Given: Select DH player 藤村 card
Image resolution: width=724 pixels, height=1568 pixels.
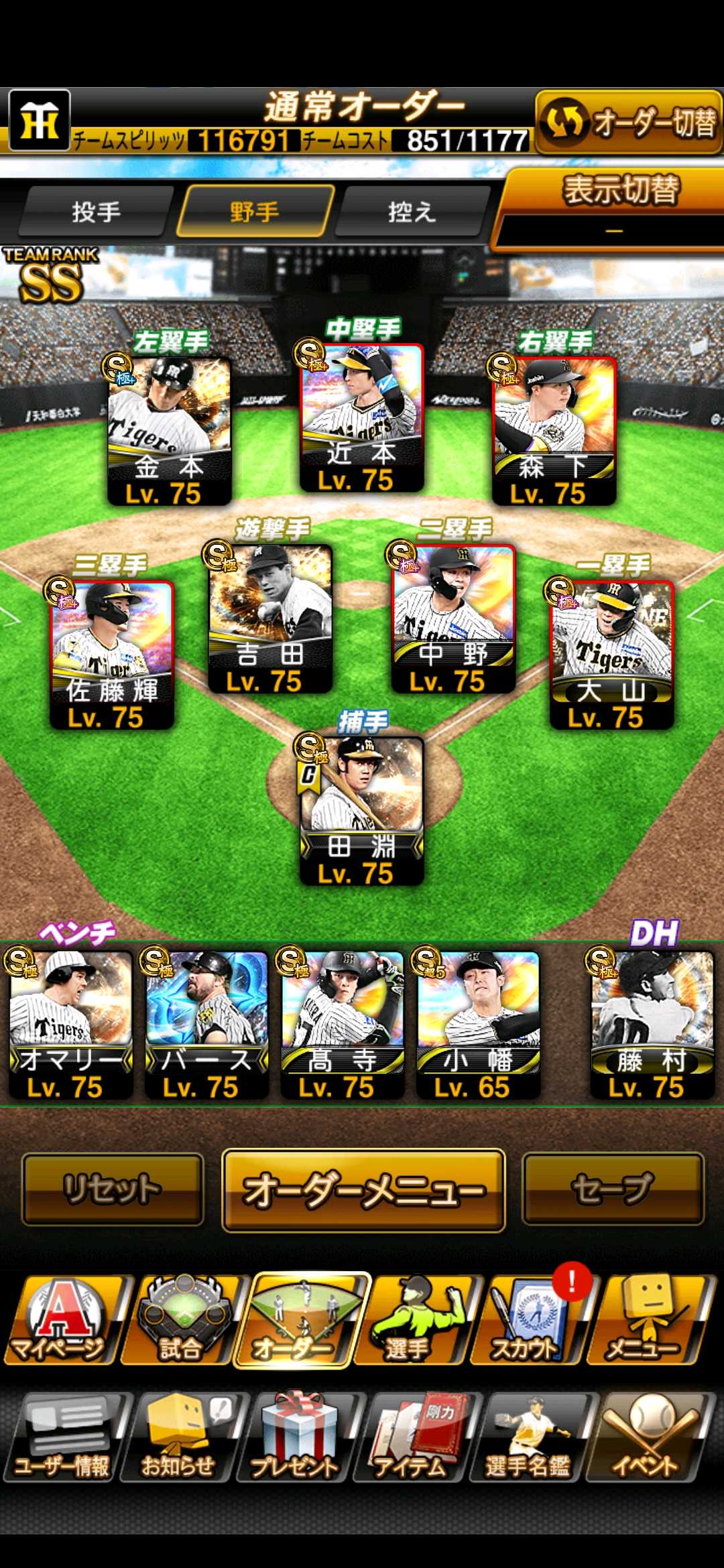Looking at the screenshot, I should 652,1025.
